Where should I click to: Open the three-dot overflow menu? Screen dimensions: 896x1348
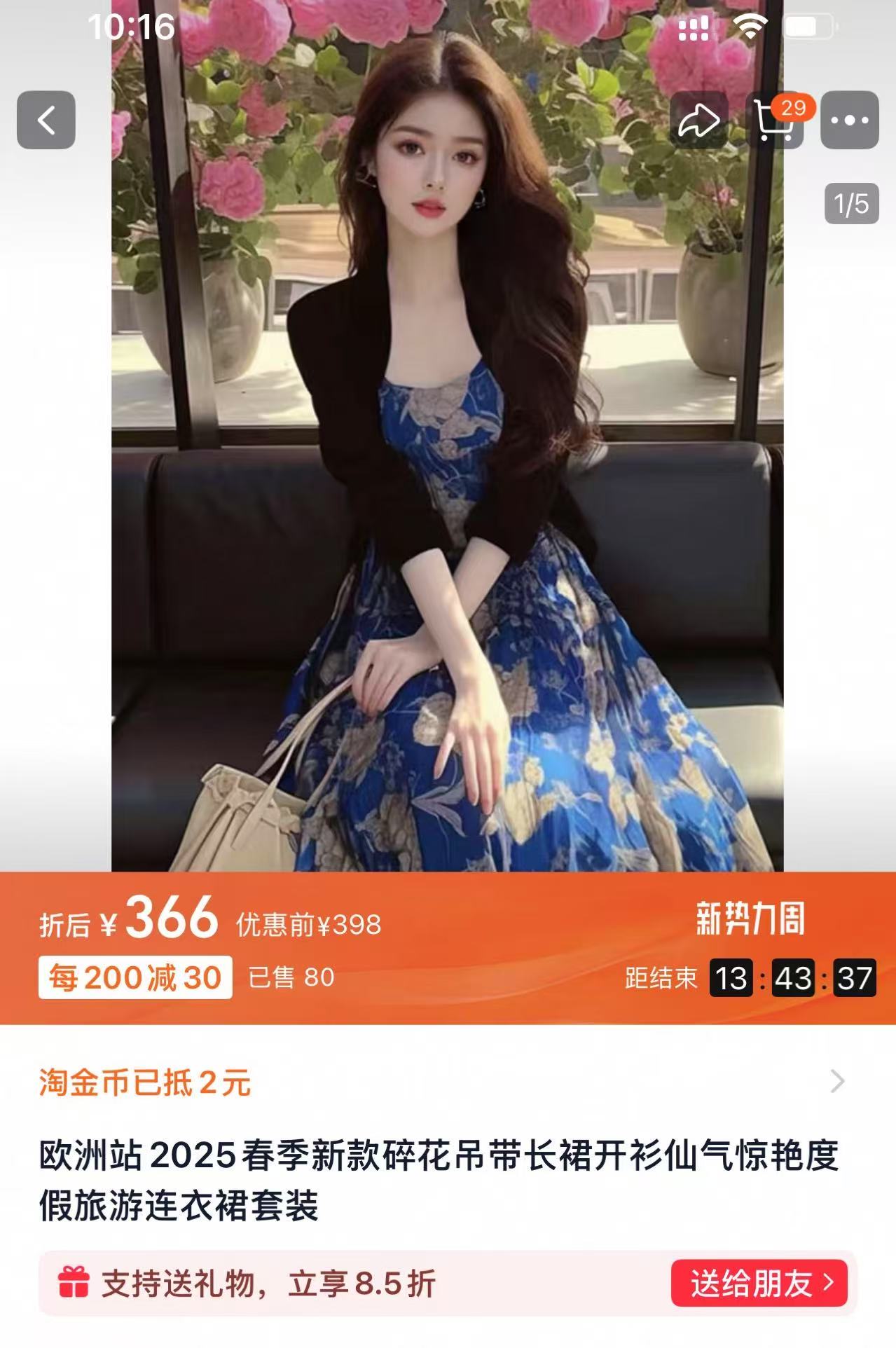[x=850, y=120]
